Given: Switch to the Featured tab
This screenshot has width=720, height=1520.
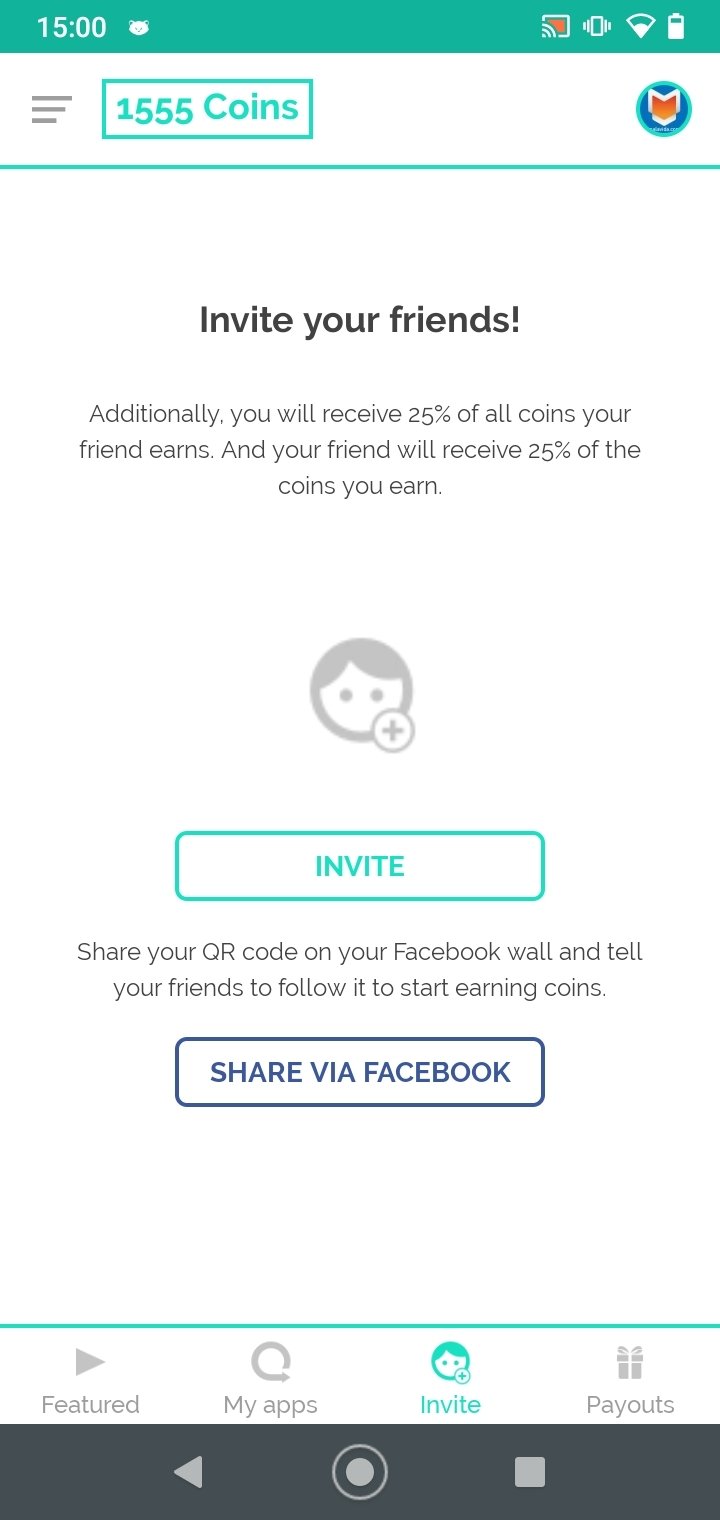Looking at the screenshot, I should pyautogui.click(x=90, y=1380).
